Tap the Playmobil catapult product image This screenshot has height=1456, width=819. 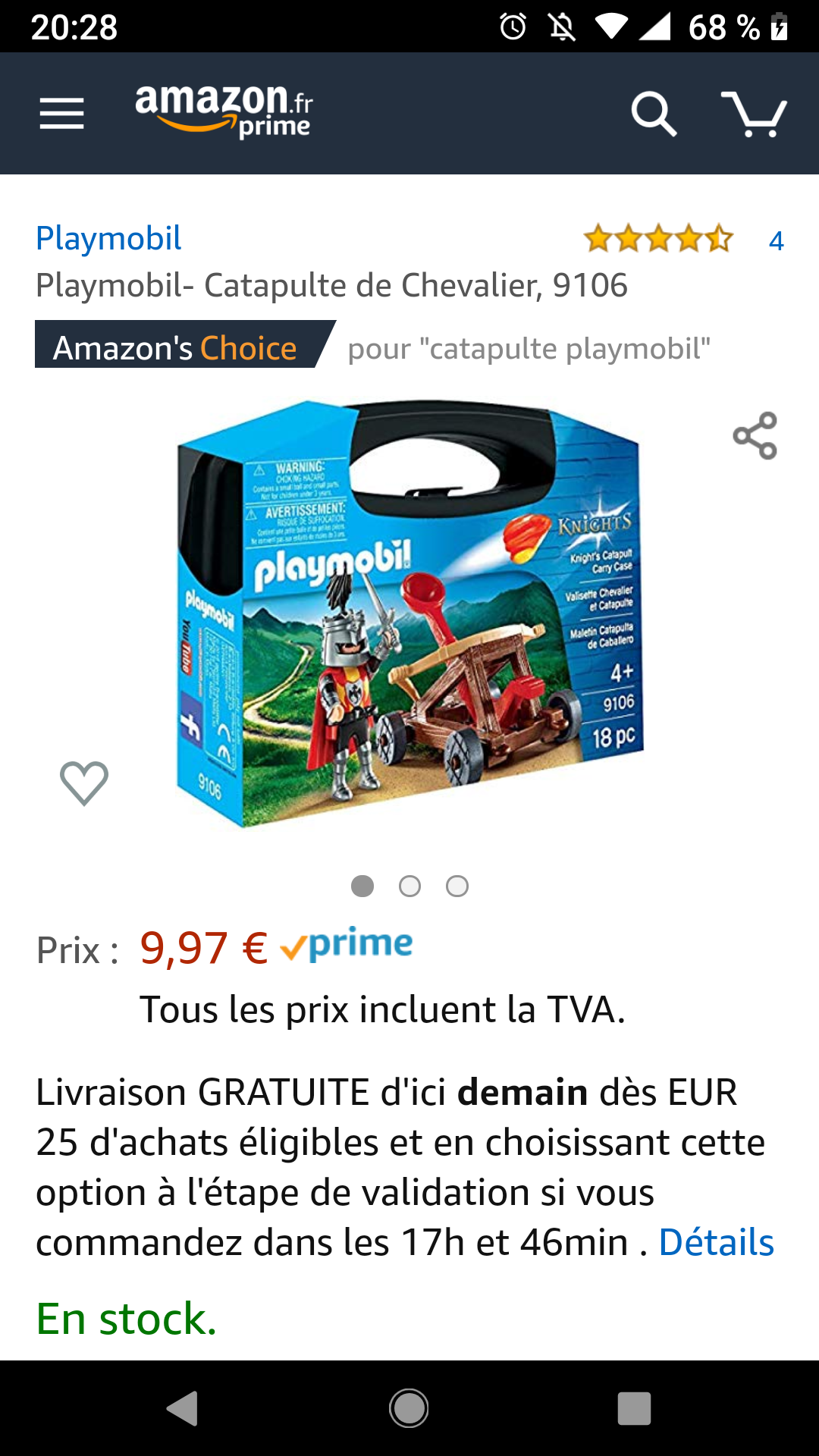[x=409, y=622]
